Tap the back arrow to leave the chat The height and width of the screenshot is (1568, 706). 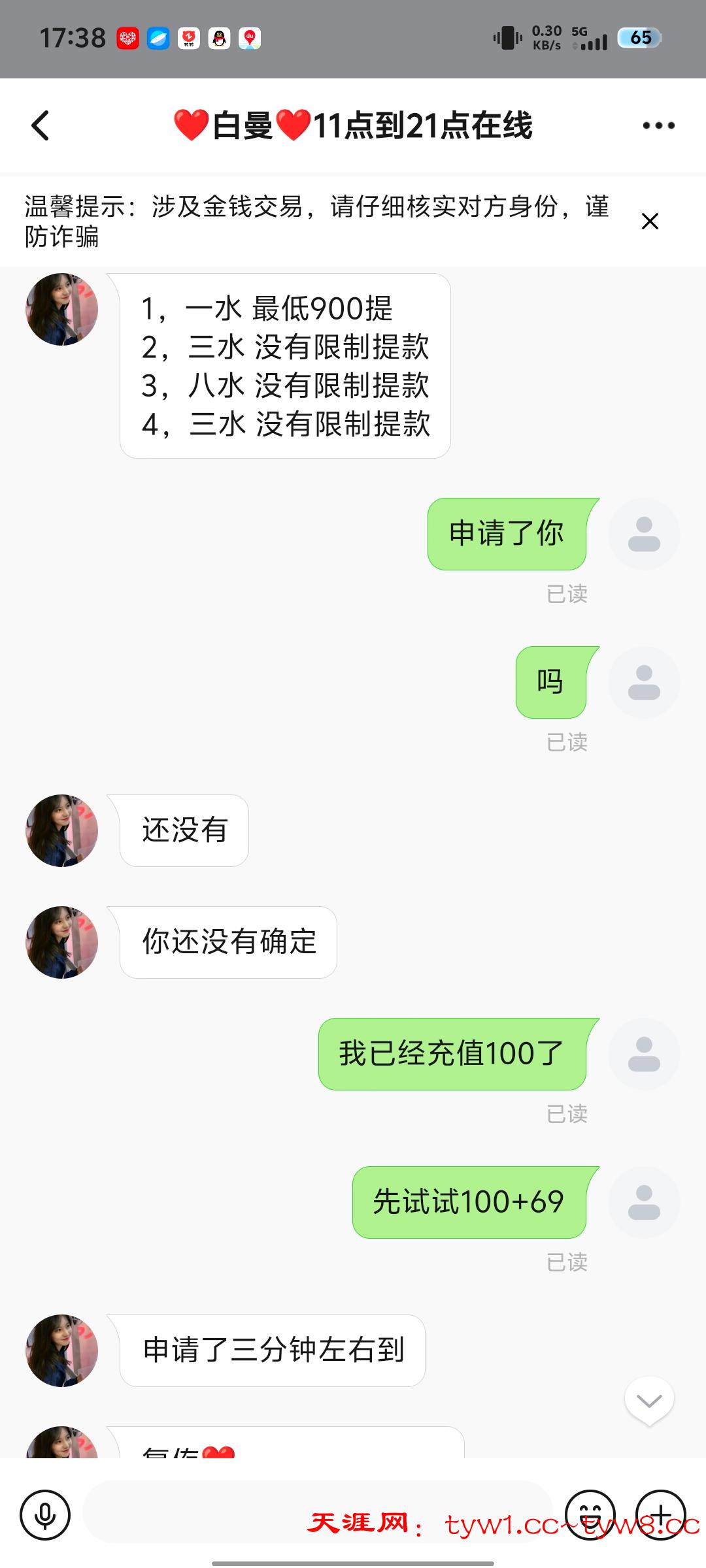tap(41, 125)
